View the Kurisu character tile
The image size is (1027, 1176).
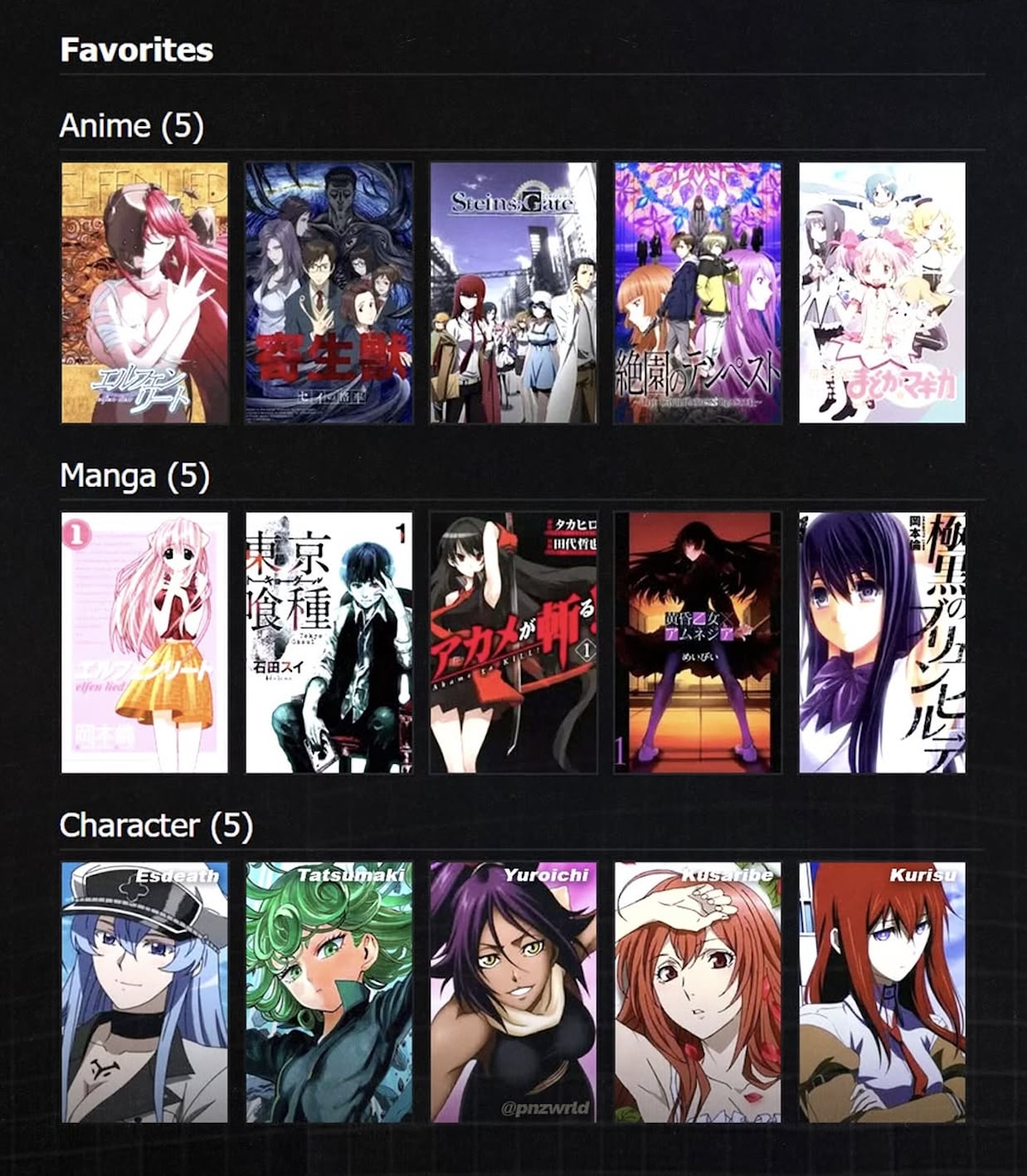pyautogui.click(x=882, y=993)
